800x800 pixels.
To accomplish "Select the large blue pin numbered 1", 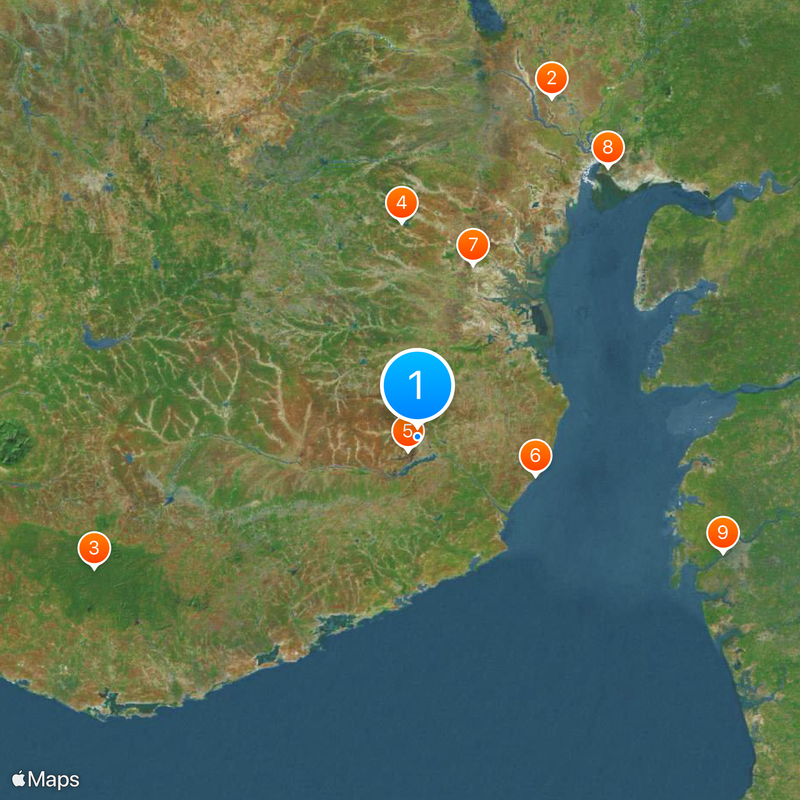I will pos(417,385).
